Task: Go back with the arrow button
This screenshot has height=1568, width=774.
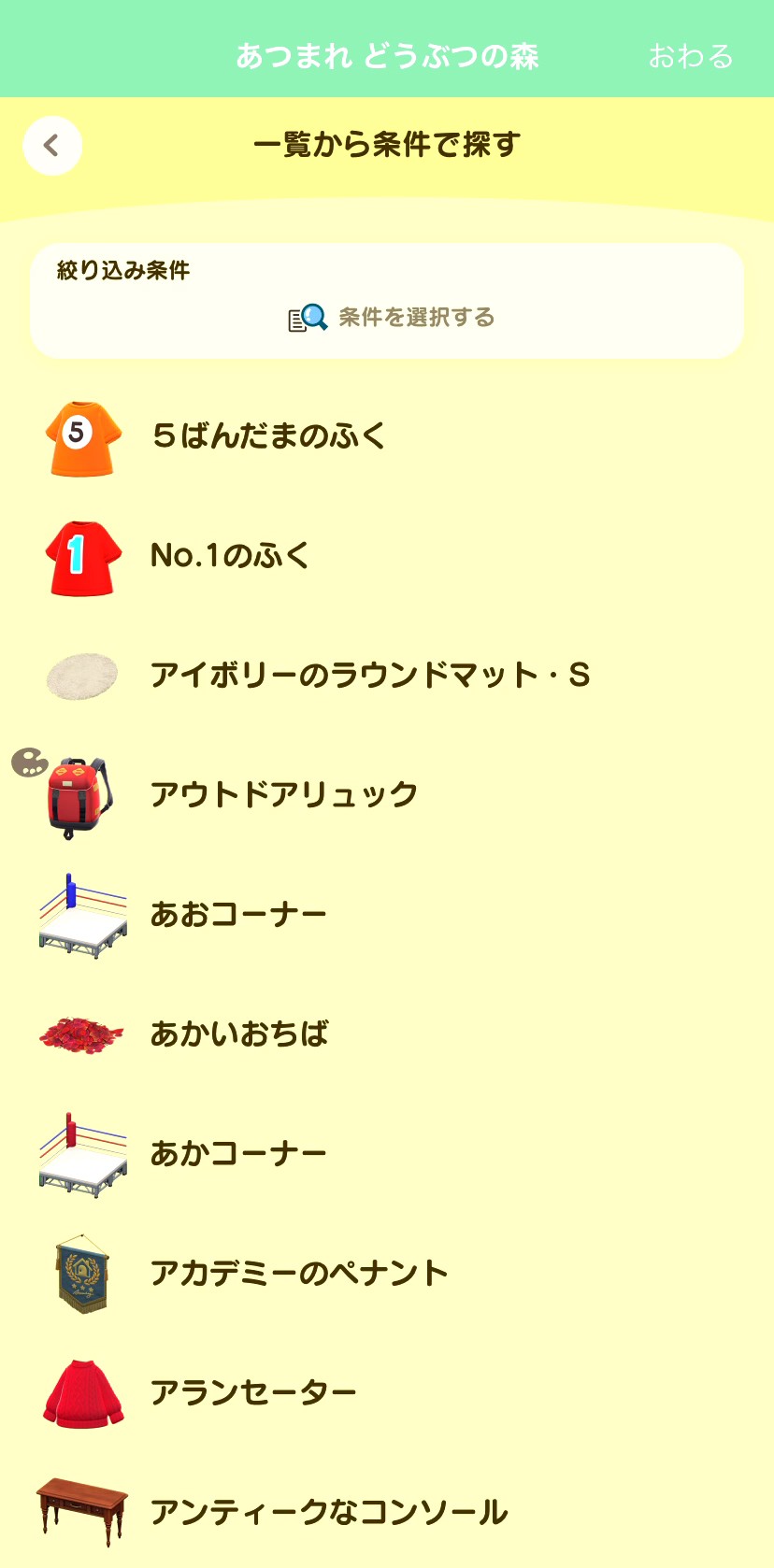Action: (x=52, y=146)
